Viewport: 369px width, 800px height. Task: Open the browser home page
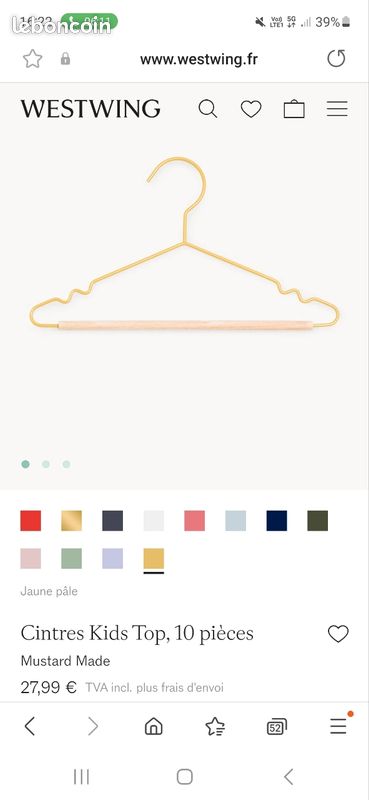pyautogui.click(x=154, y=726)
